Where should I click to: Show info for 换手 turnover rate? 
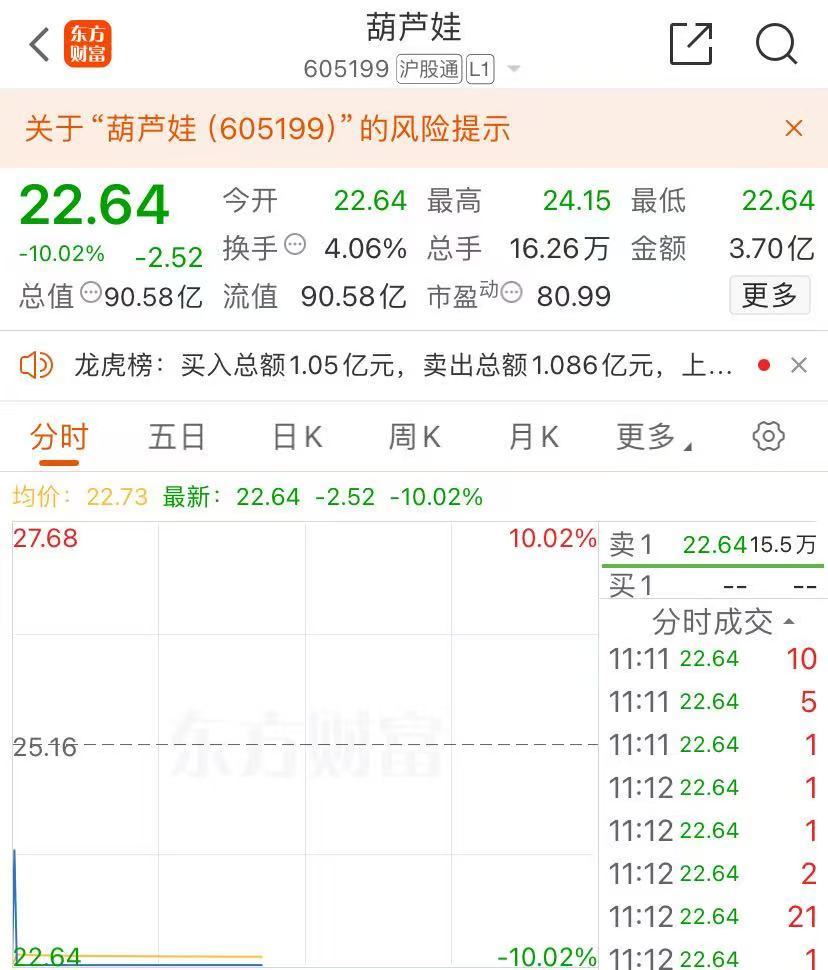(295, 245)
